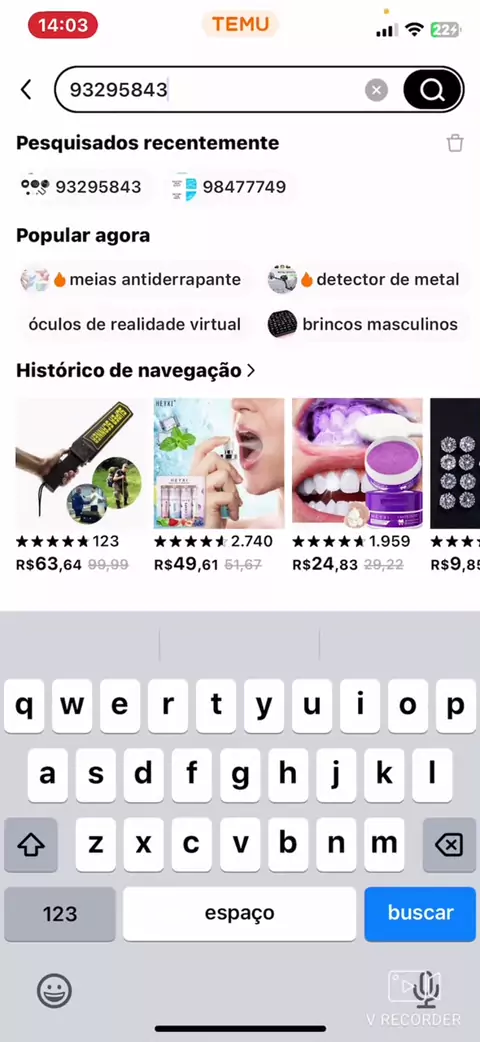Search for óculos de realidade virtual
480x1042 pixels.
point(134,324)
